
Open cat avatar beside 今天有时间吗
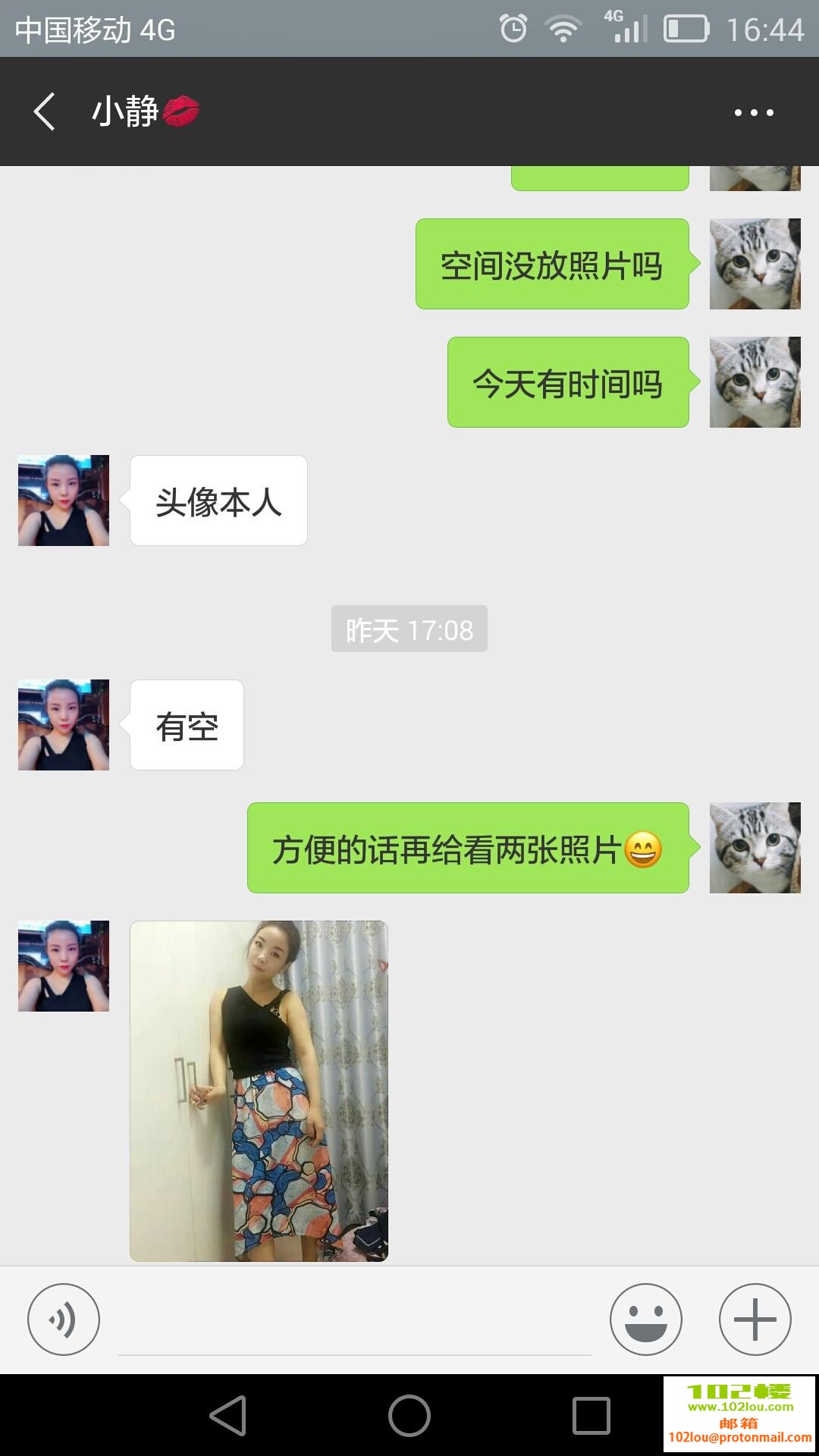[x=755, y=382]
